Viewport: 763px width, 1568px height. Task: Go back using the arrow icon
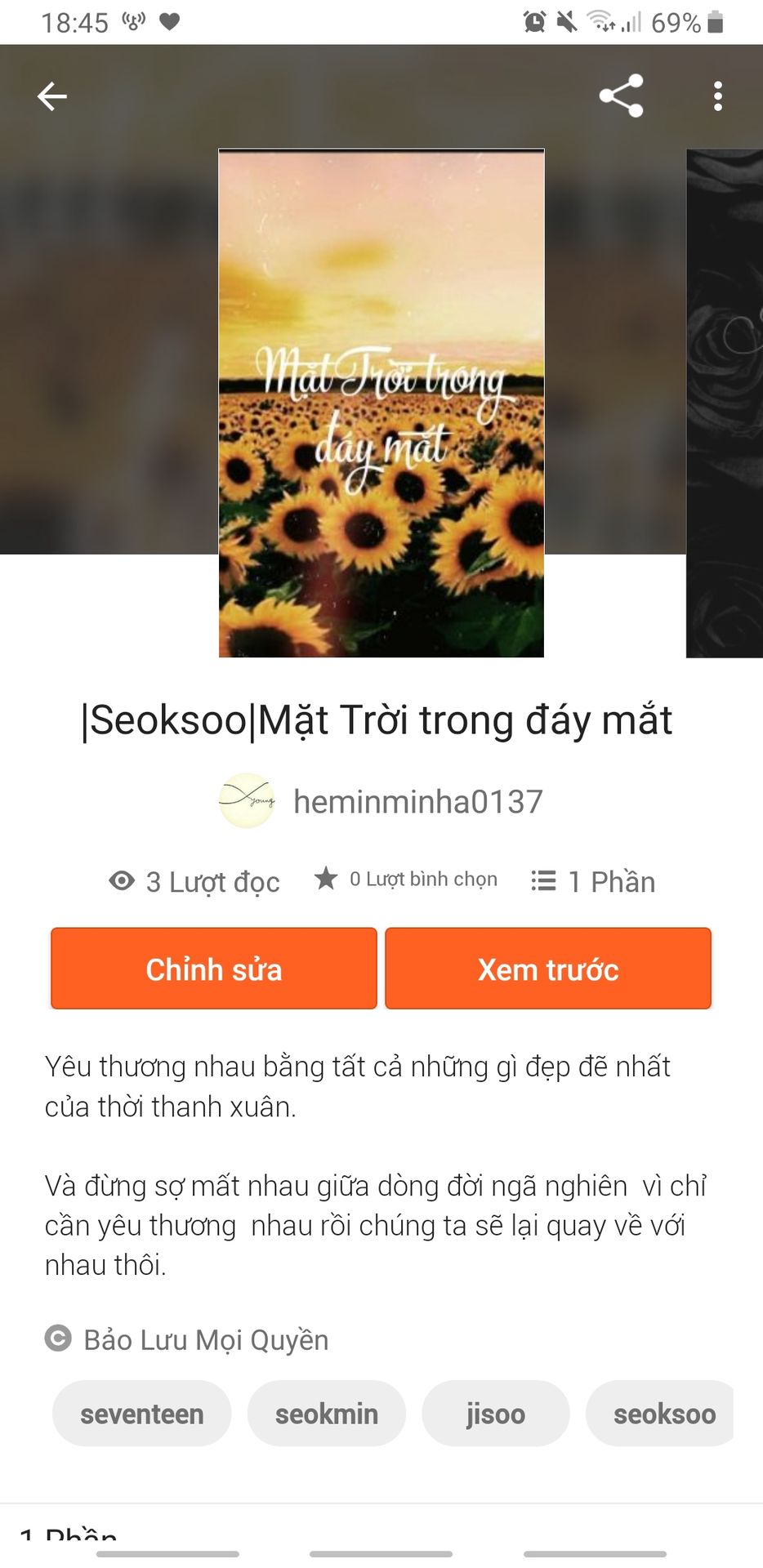(52, 96)
